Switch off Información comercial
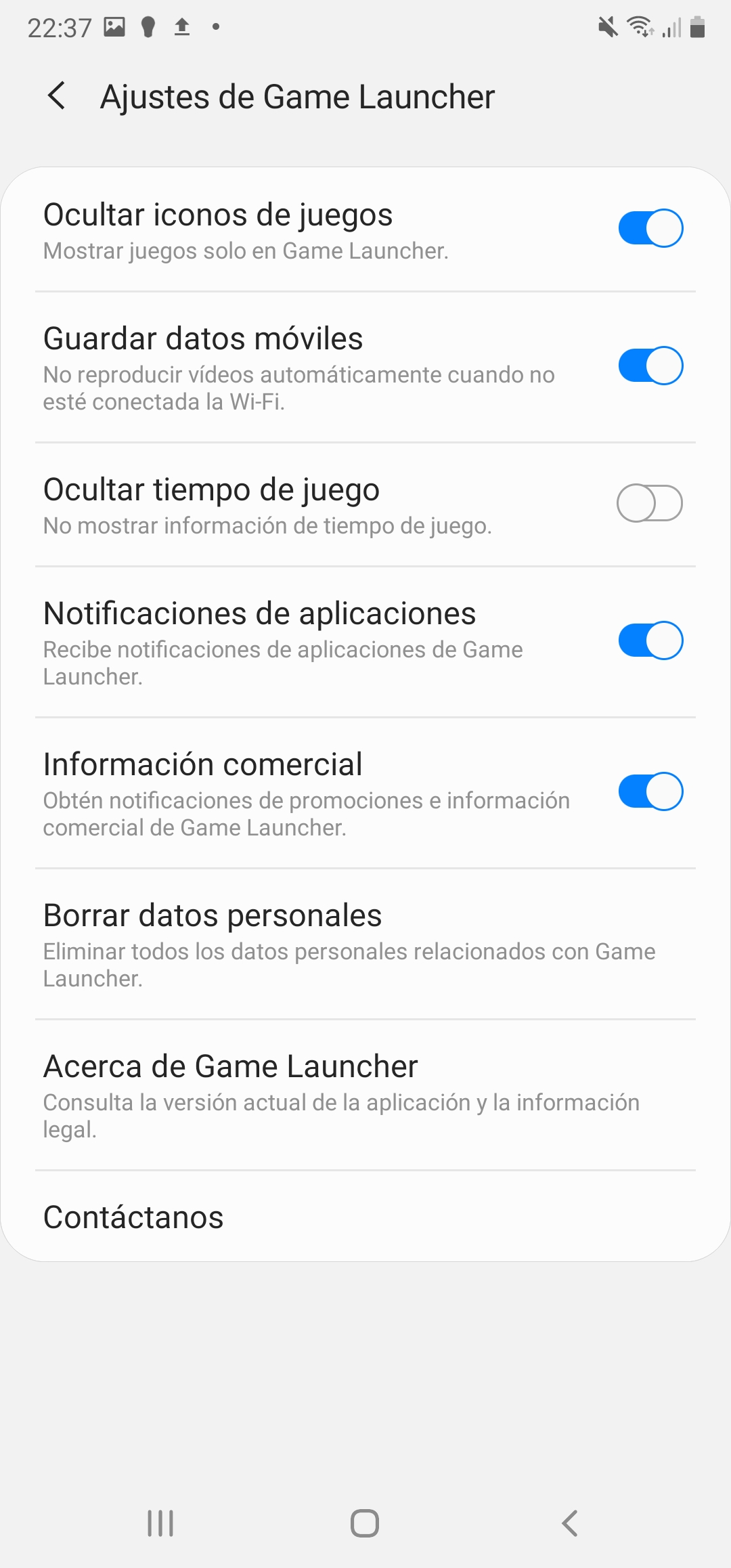The image size is (731, 1568). click(650, 791)
